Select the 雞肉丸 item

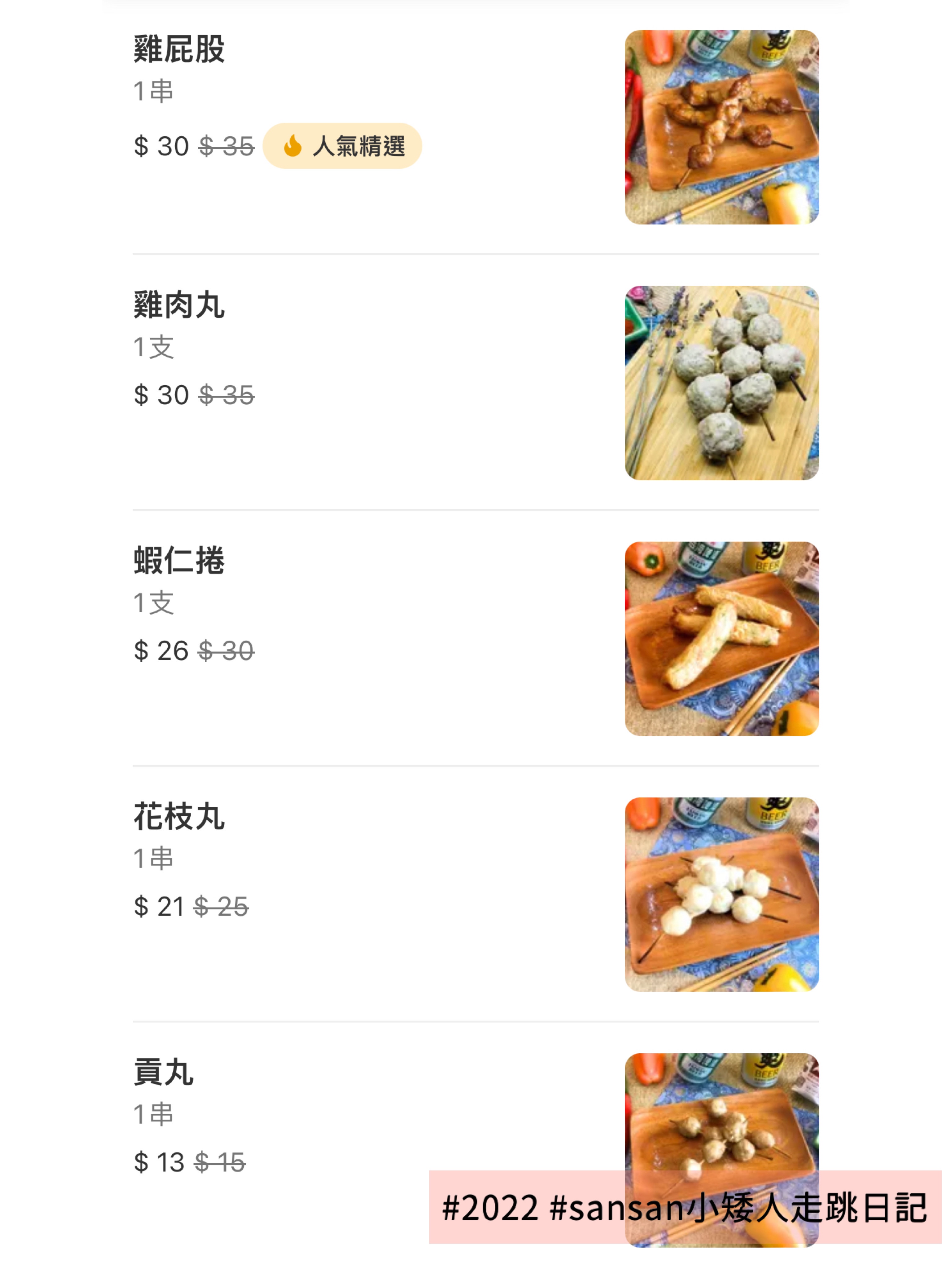tap(179, 305)
